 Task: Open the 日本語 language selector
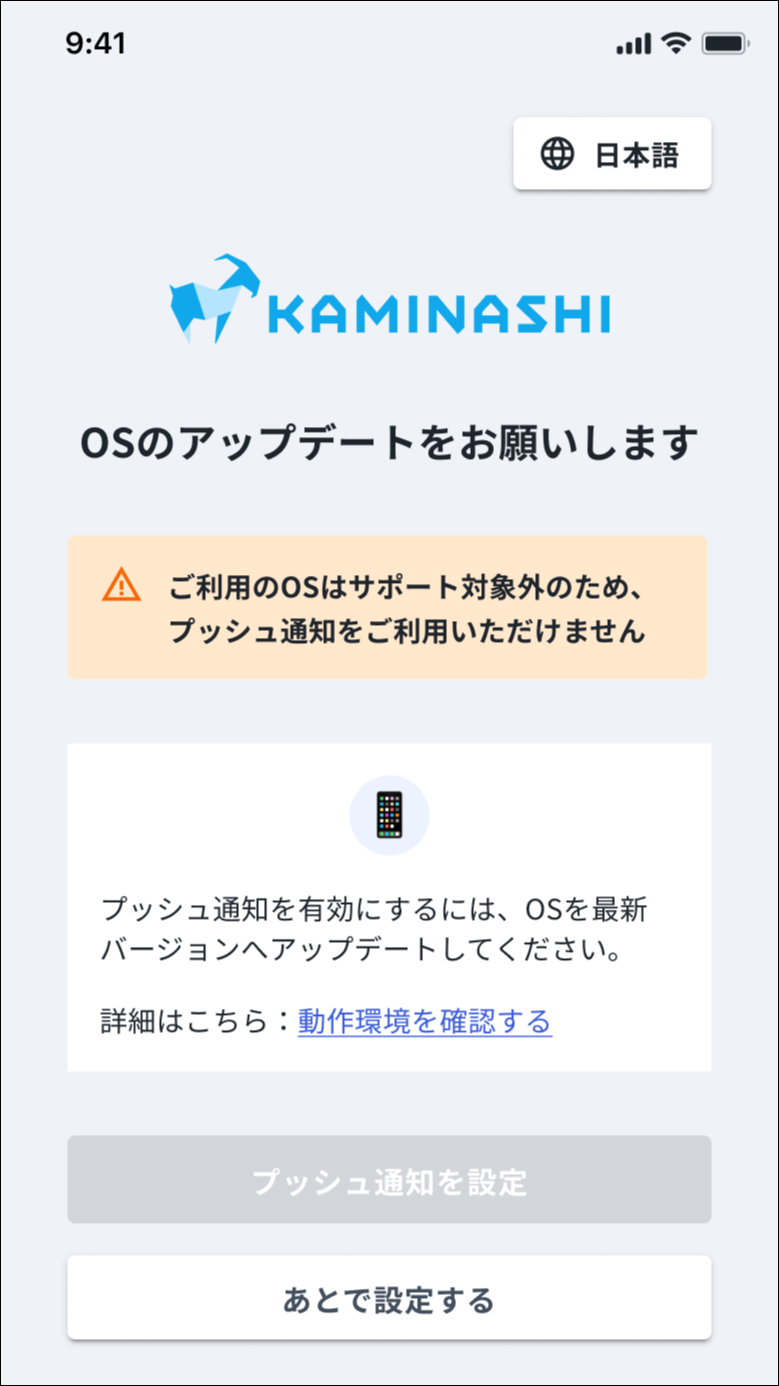click(612, 154)
